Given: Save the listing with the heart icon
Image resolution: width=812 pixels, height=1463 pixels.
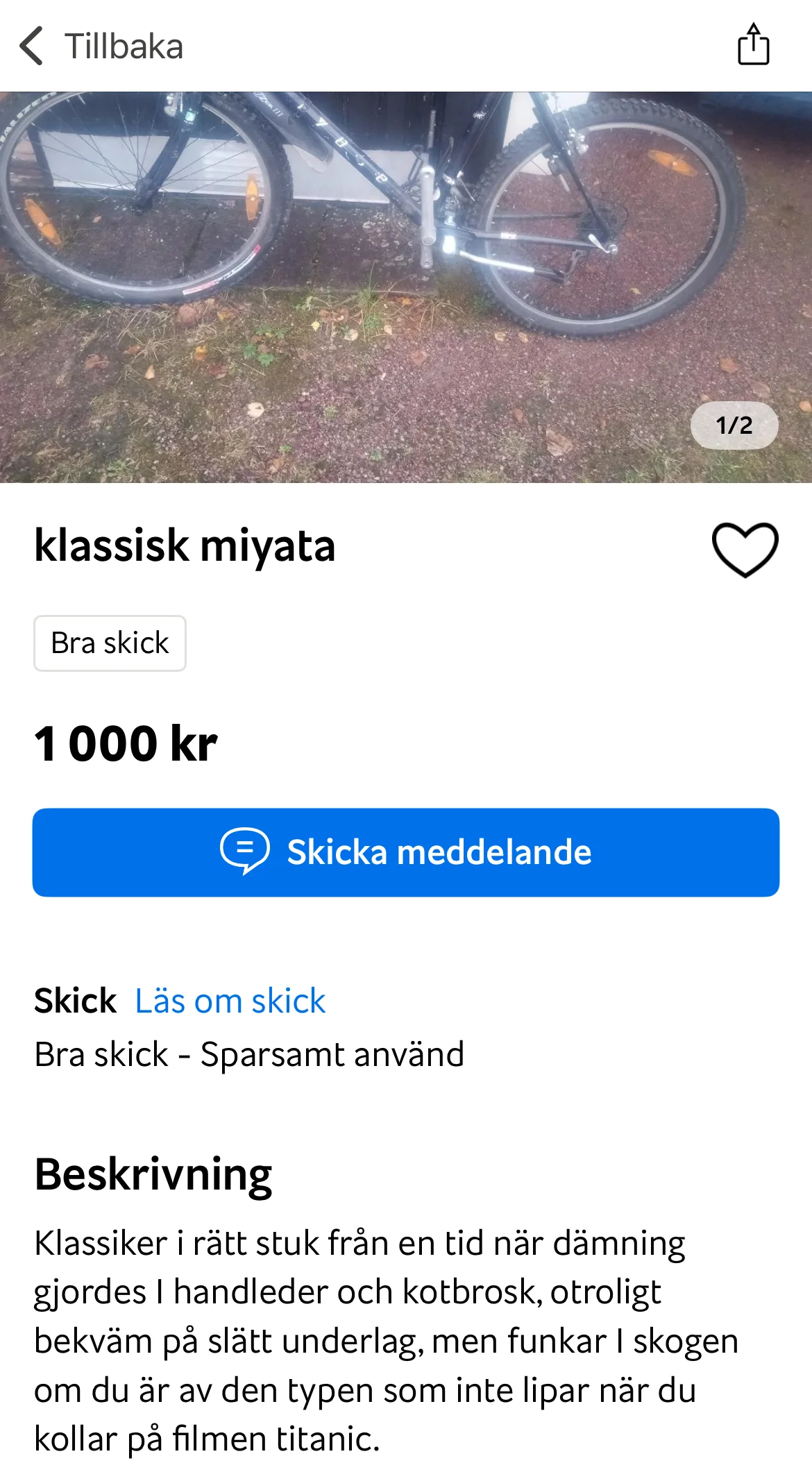Looking at the screenshot, I should [x=745, y=549].
